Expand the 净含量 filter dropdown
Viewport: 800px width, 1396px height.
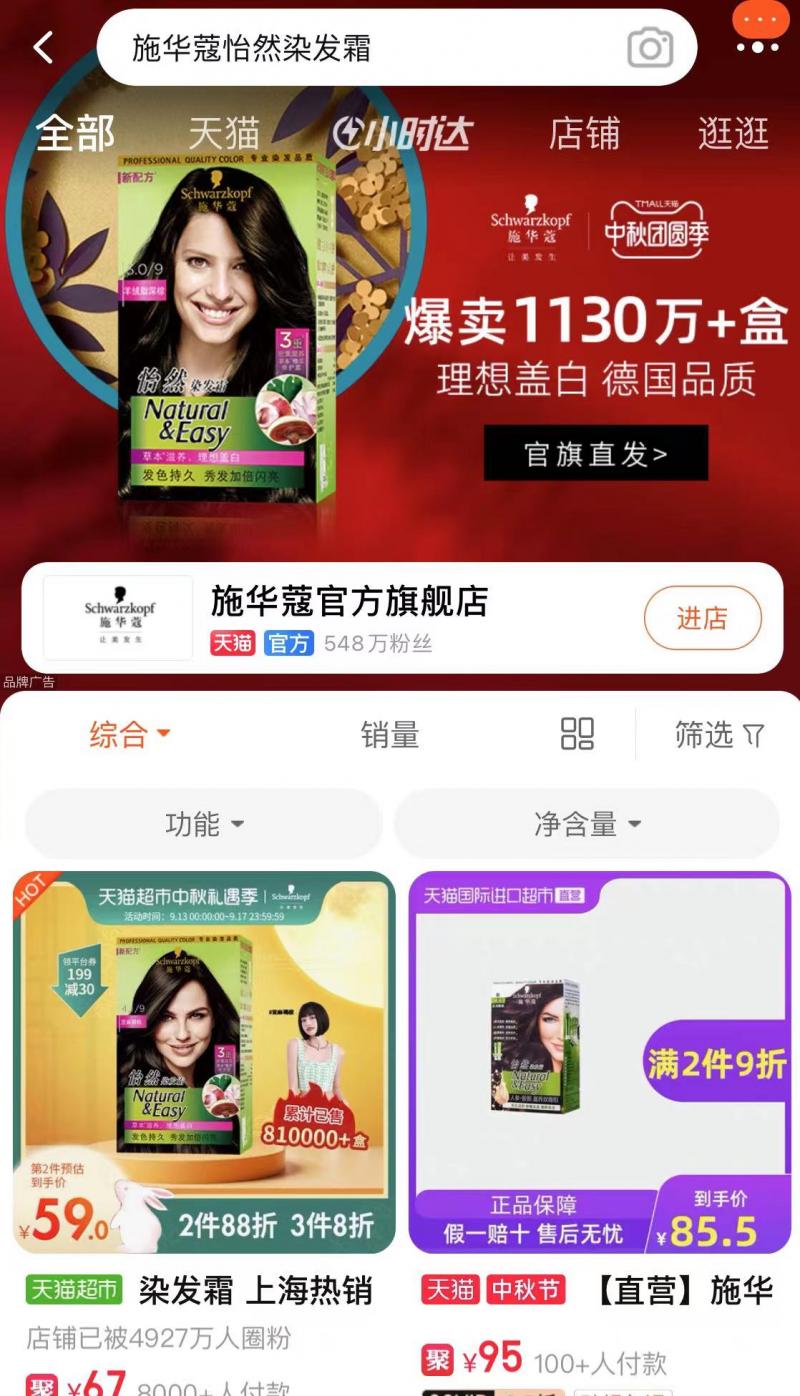click(586, 823)
